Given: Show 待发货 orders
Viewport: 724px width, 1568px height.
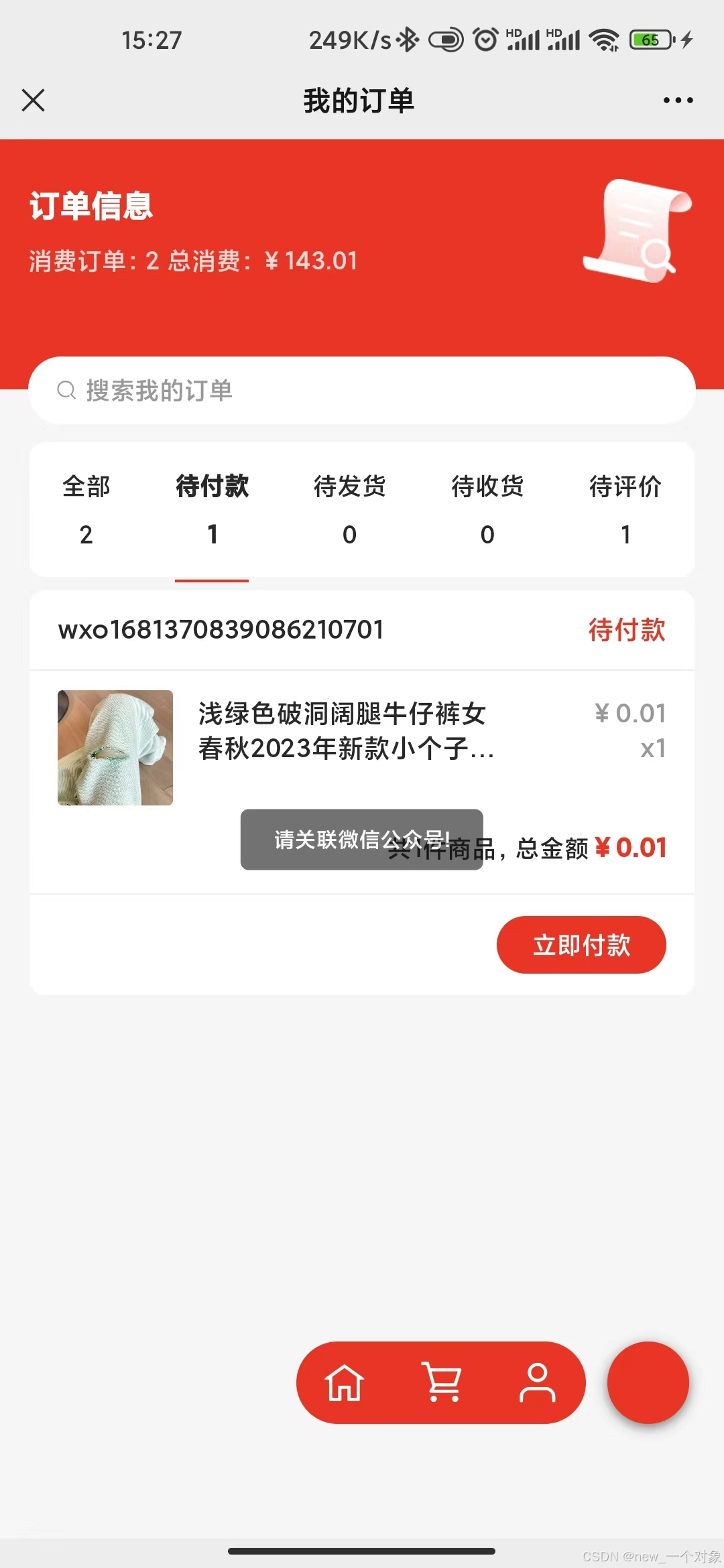Looking at the screenshot, I should (x=349, y=509).
